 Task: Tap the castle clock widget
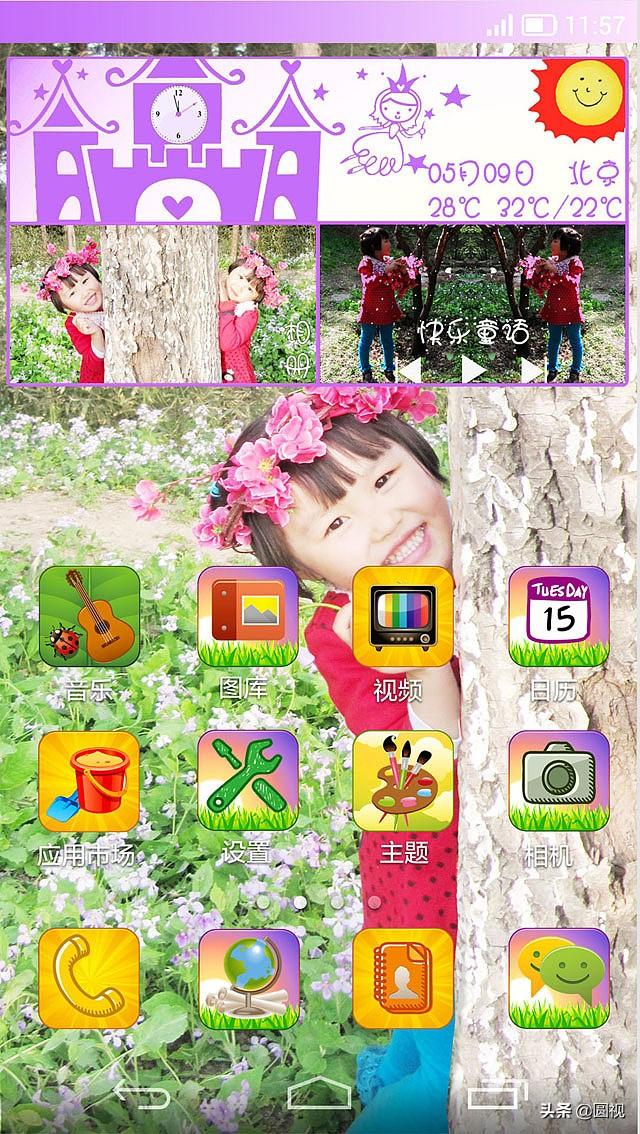176,112
